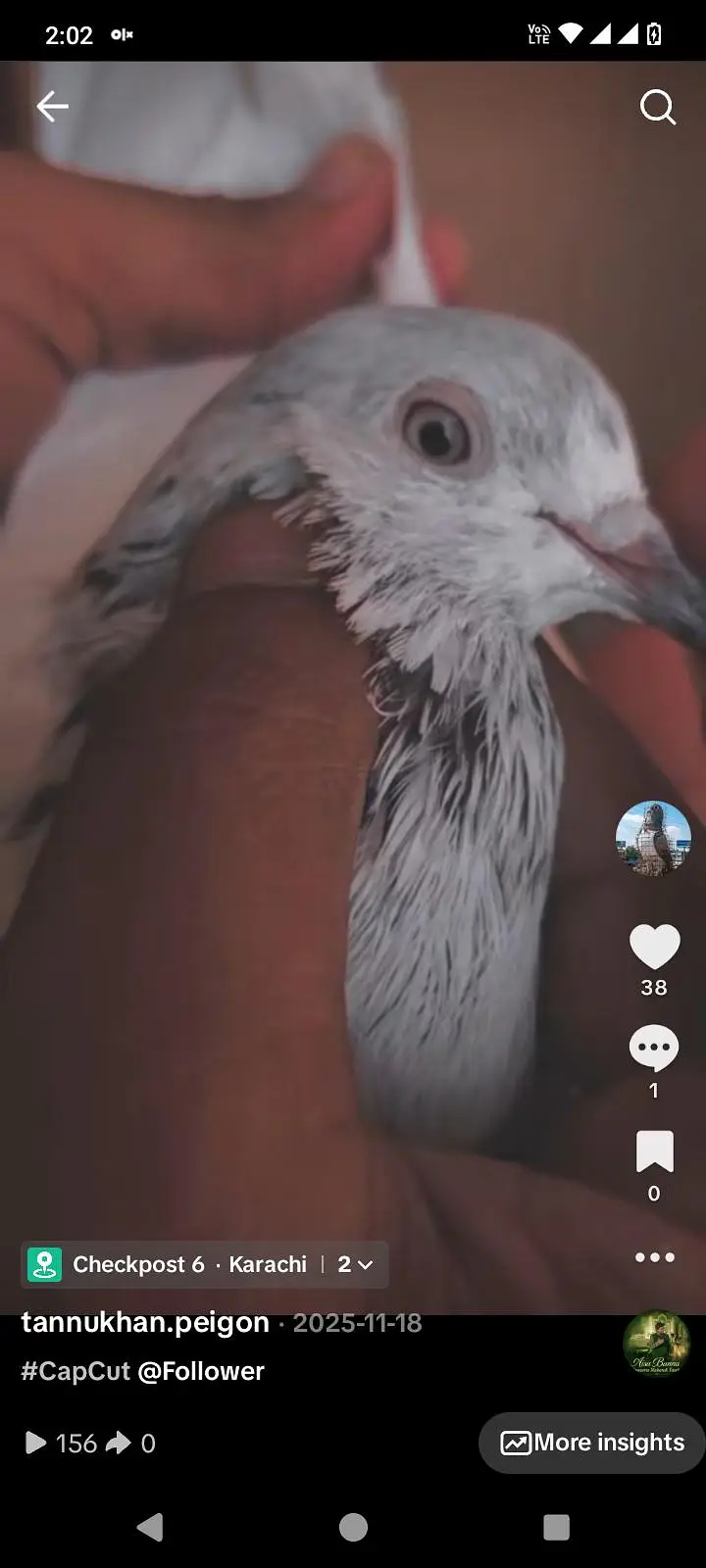
Task: Open the search magnifier icon
Action: point(658,108)
